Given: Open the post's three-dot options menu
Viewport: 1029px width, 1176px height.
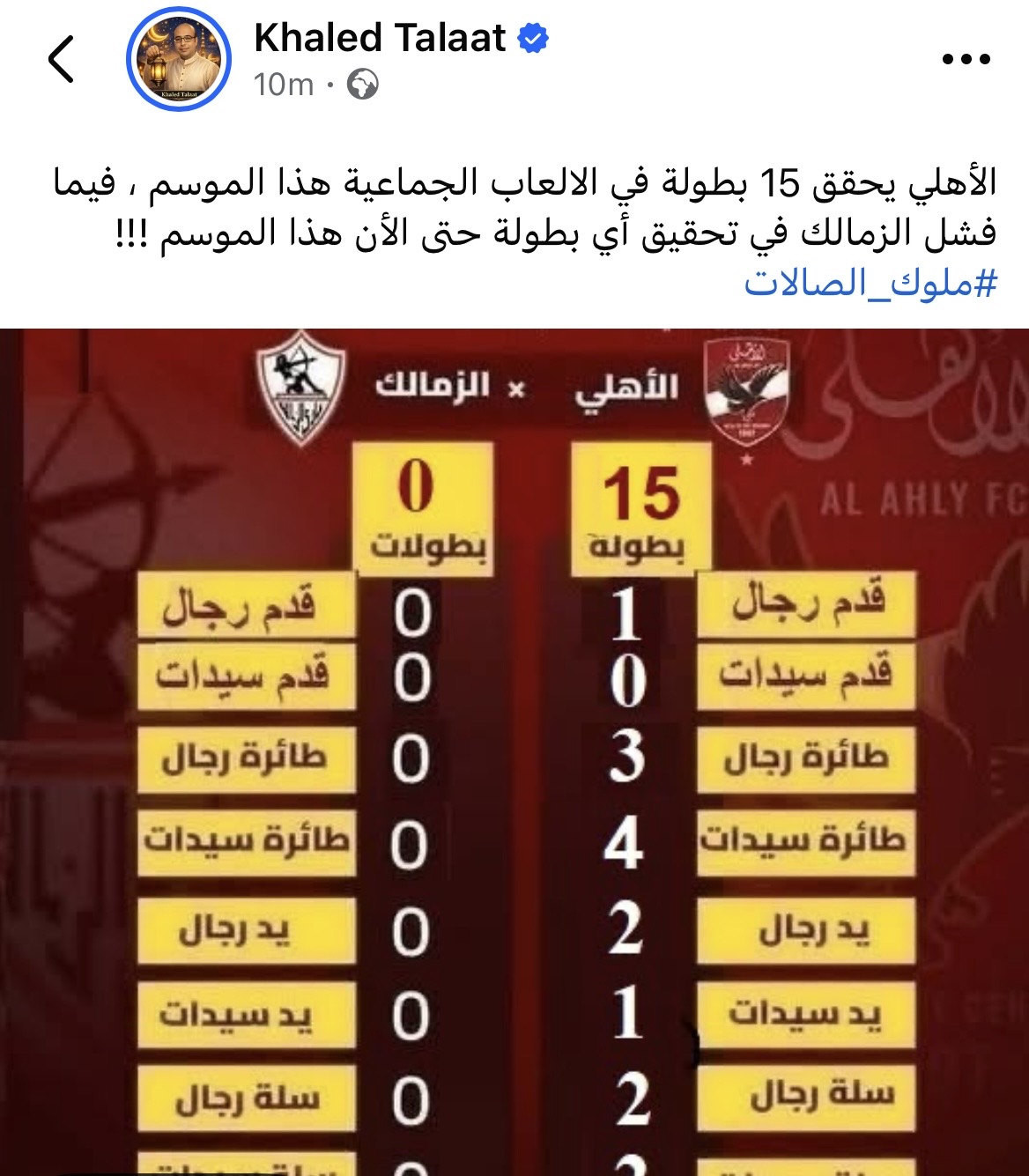Looking at the screenshot, I should click(x=966, y=60).
